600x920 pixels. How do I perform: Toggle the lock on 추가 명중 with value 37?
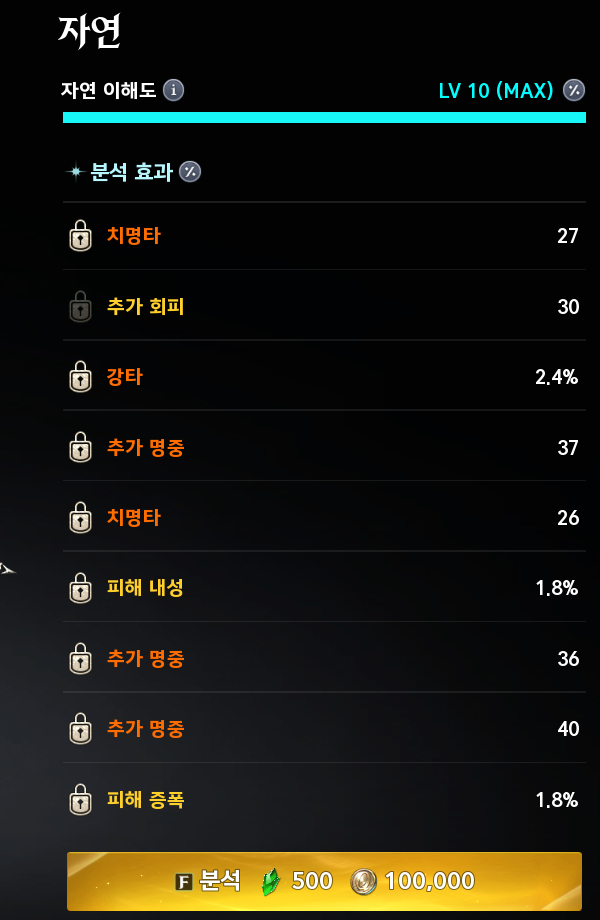click(80, 447)
